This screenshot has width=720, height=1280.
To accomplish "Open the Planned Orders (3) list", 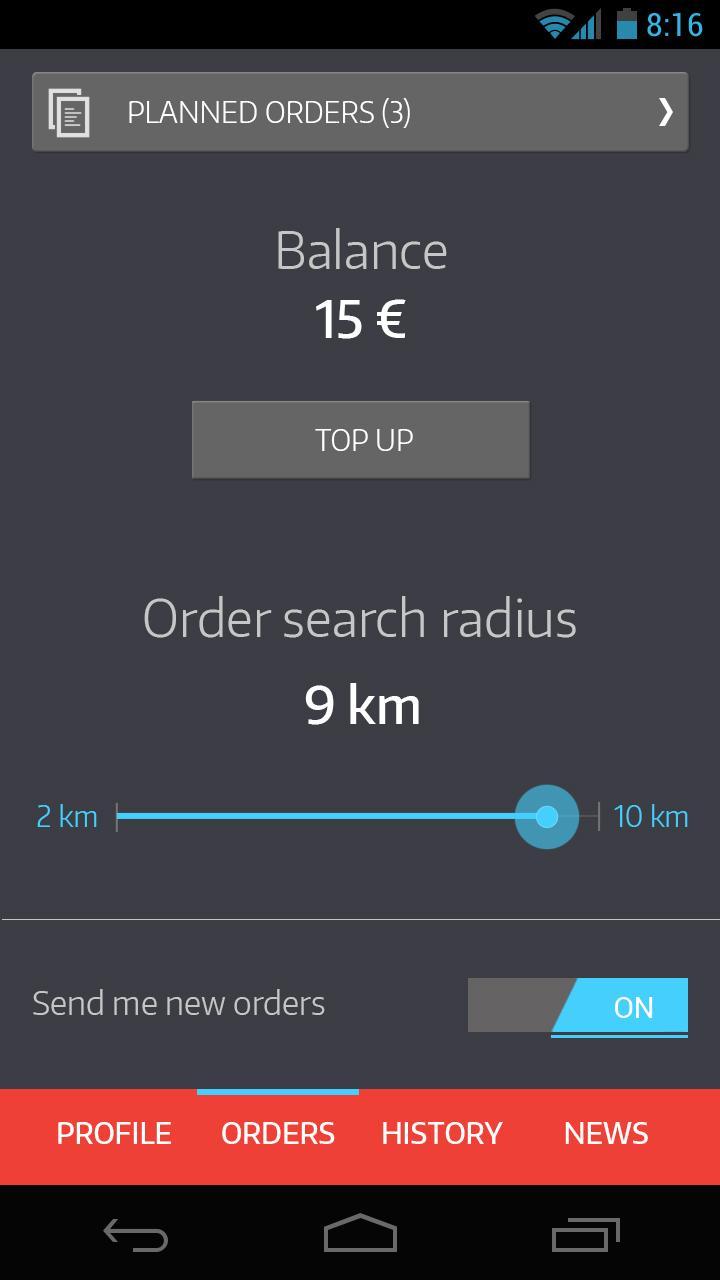I will coord(360,112).
